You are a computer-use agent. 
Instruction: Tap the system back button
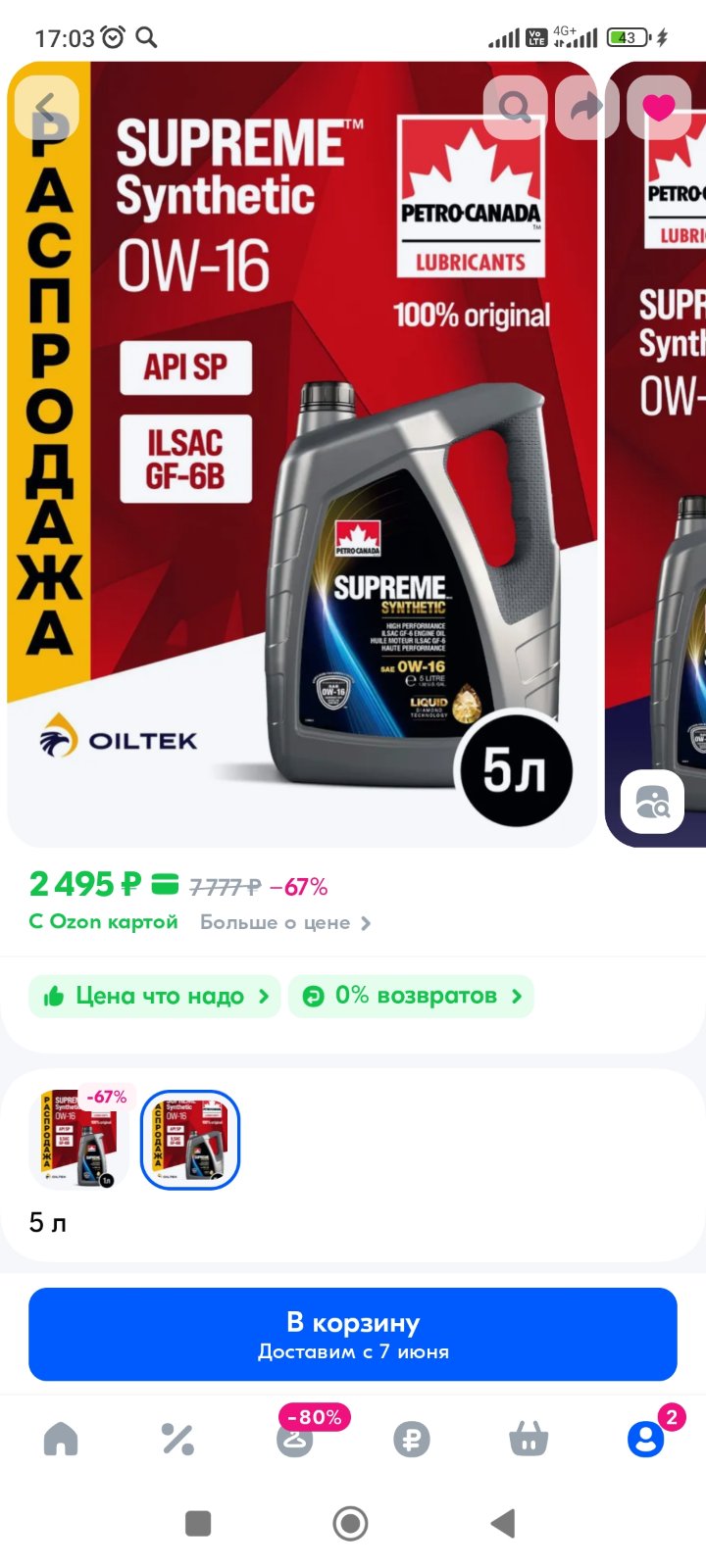coord(503,1523)
